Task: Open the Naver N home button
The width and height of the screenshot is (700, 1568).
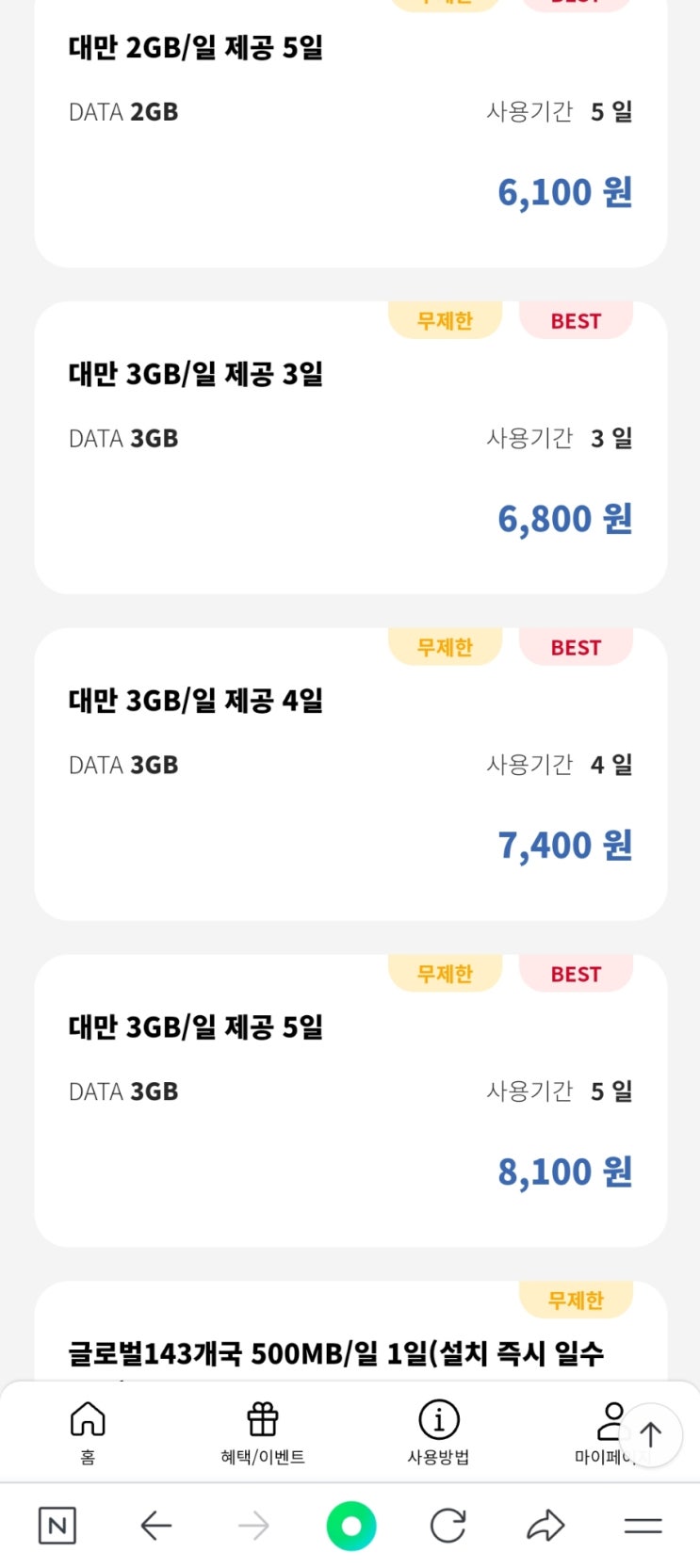Action: click(57, 1526)
